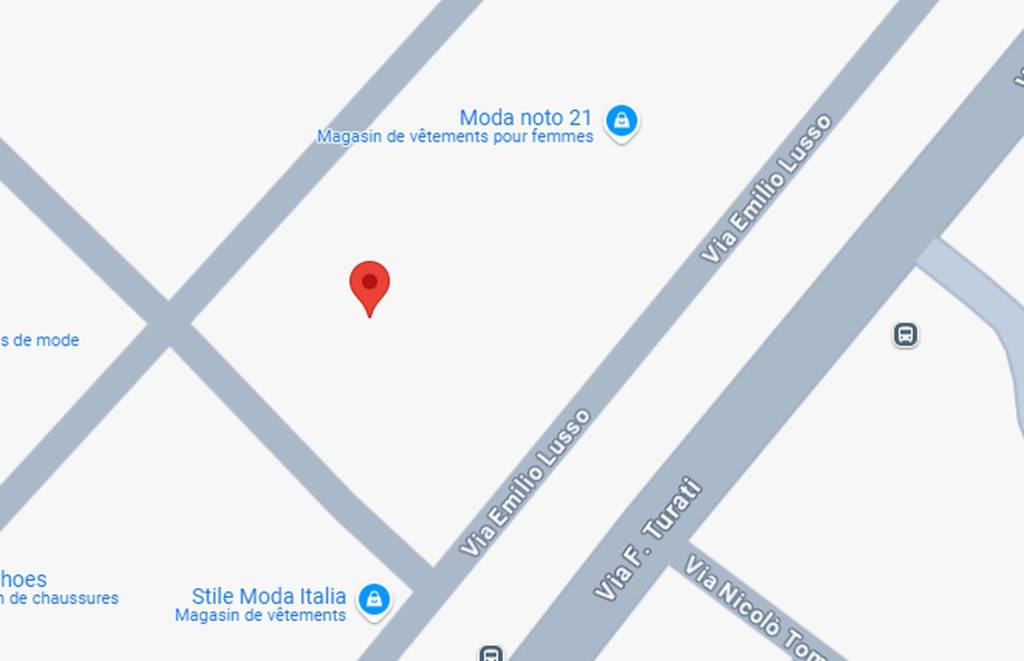The image size is (1024, 661).
Task: Open the Moda noto 21 shop marker
Action: pyautogui.click(x=621, y=121)
